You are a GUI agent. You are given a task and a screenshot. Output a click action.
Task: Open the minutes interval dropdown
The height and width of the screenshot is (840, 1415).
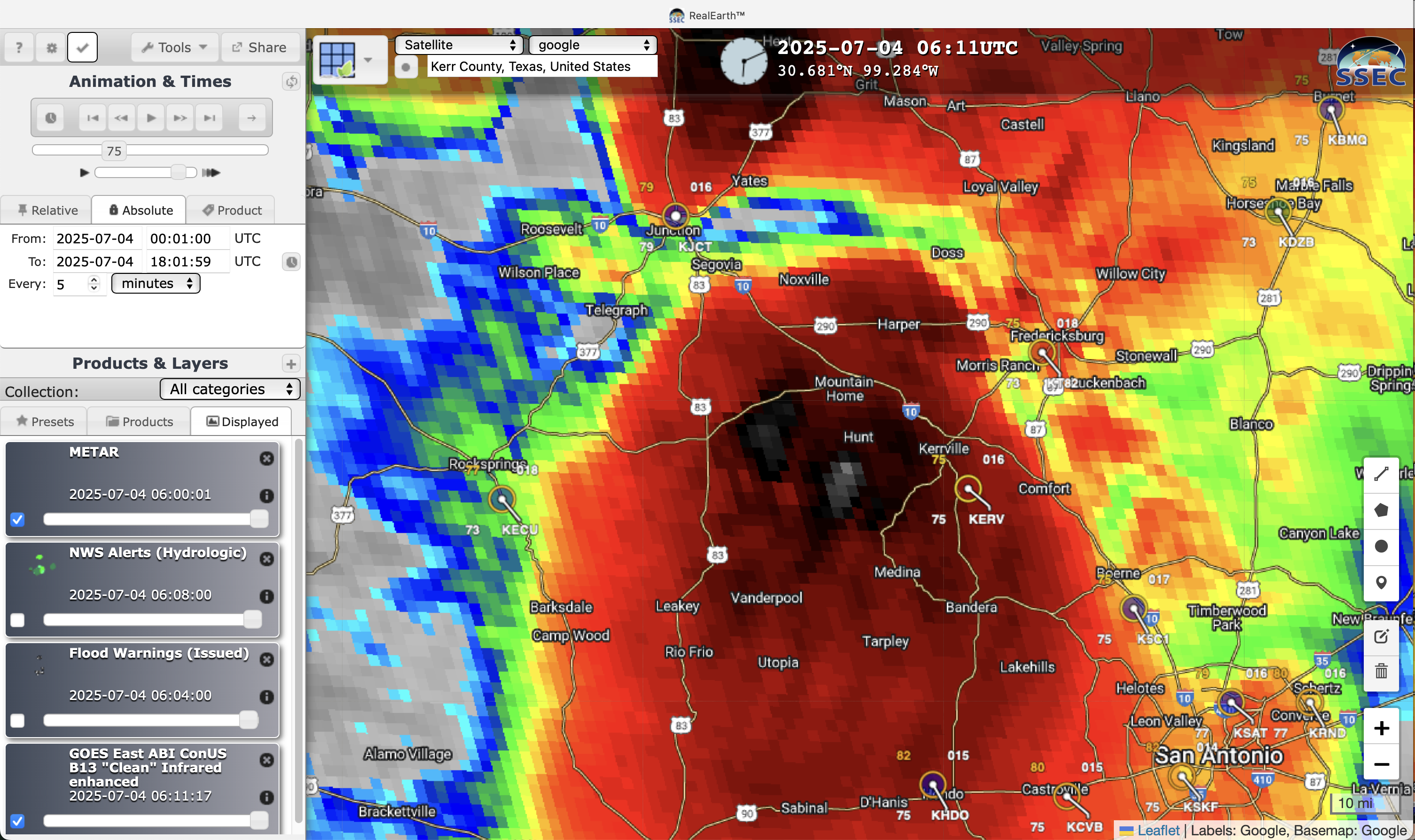[156, 283]
